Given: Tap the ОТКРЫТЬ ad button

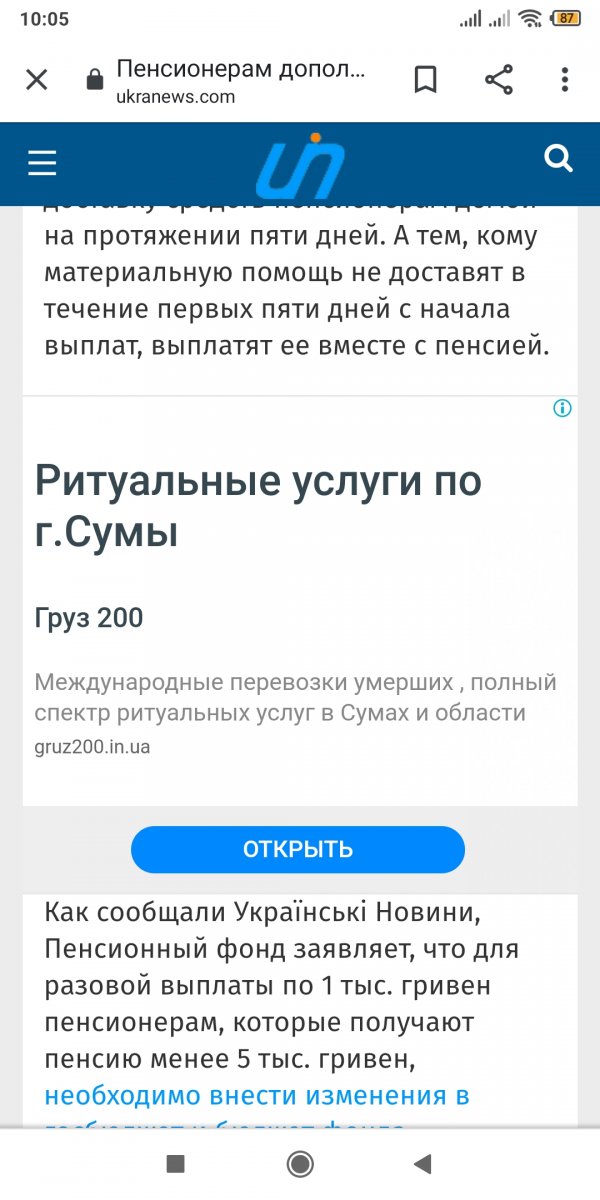Looking at the screenshot, I should 298,850.
